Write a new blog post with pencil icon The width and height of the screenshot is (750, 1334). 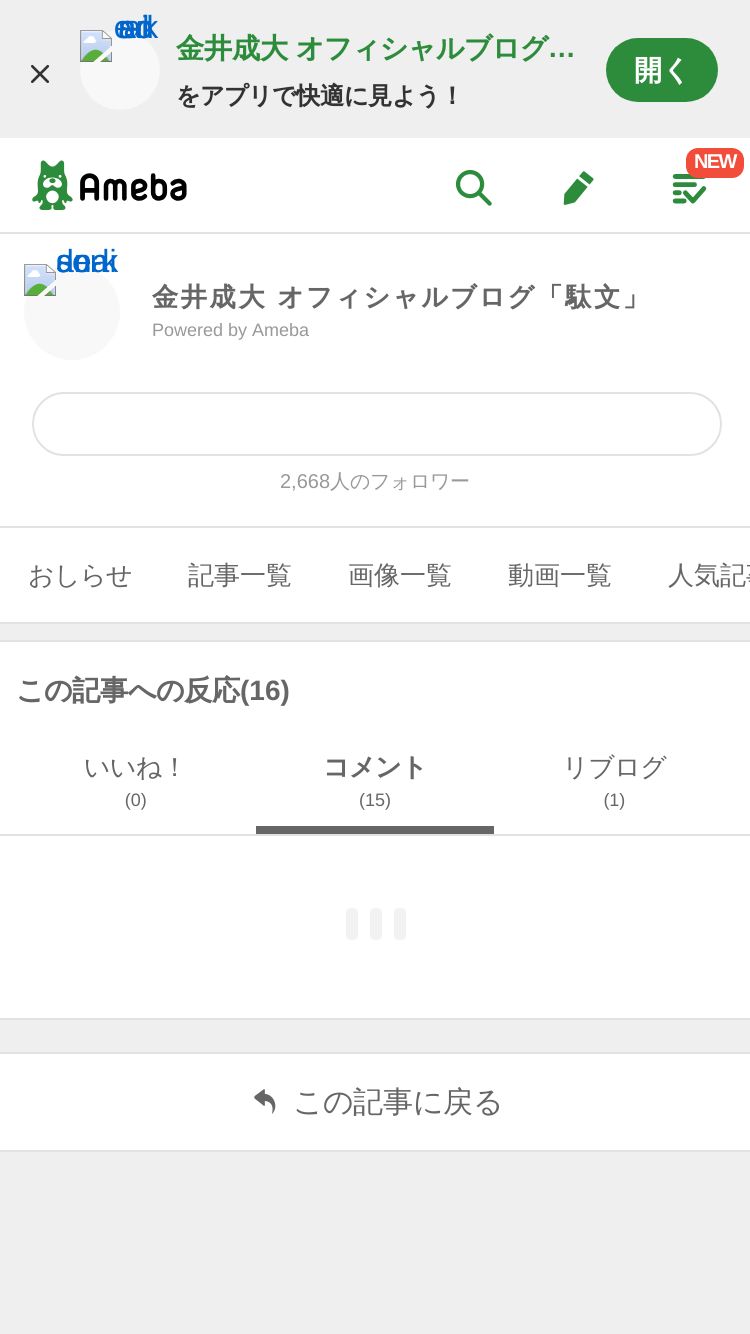[578, 187]
